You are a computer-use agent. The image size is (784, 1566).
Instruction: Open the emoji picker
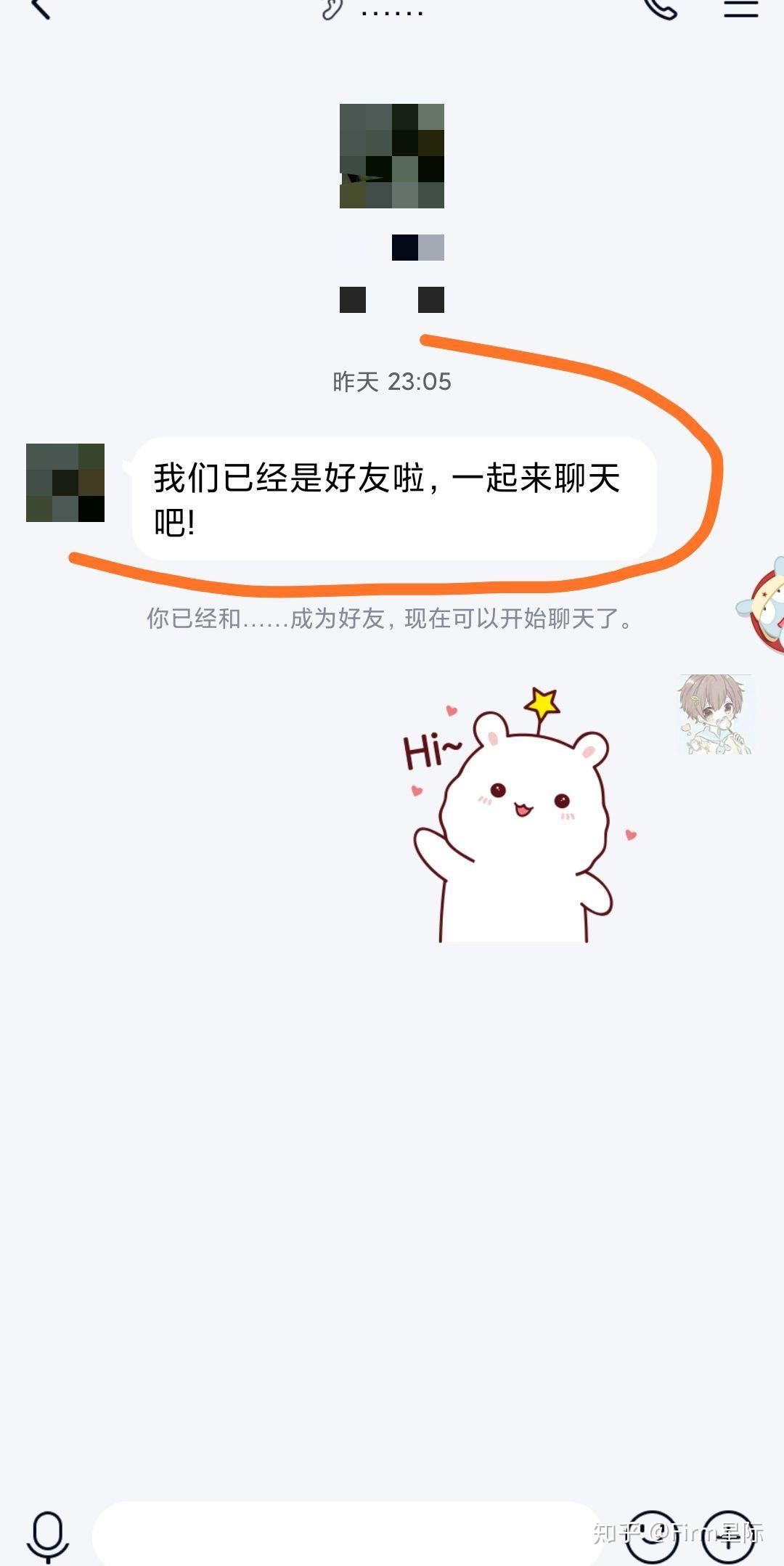tap(651, 1535)
